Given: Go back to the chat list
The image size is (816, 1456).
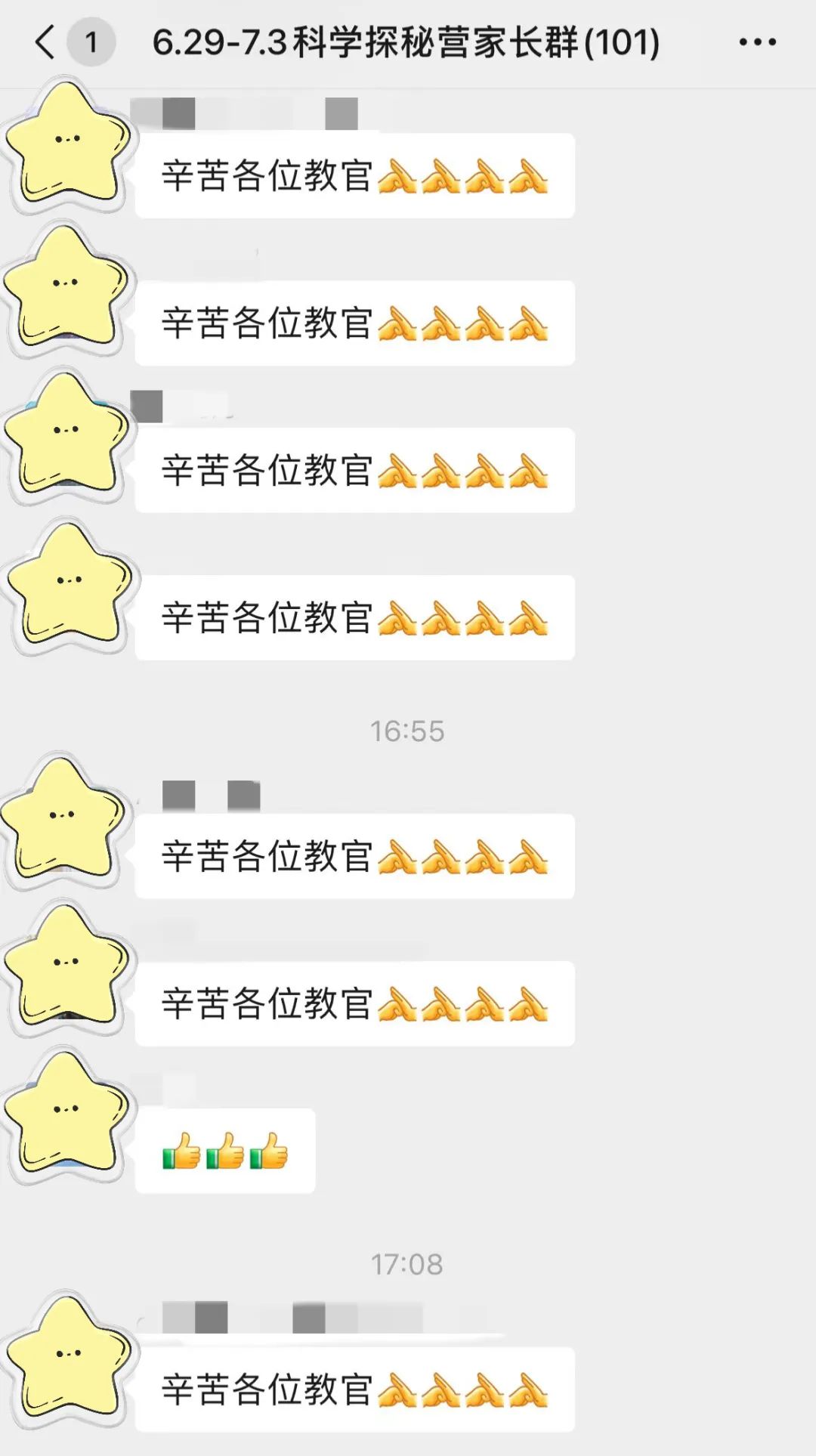Looking at the screenshot, I should (x=45, y=42).
